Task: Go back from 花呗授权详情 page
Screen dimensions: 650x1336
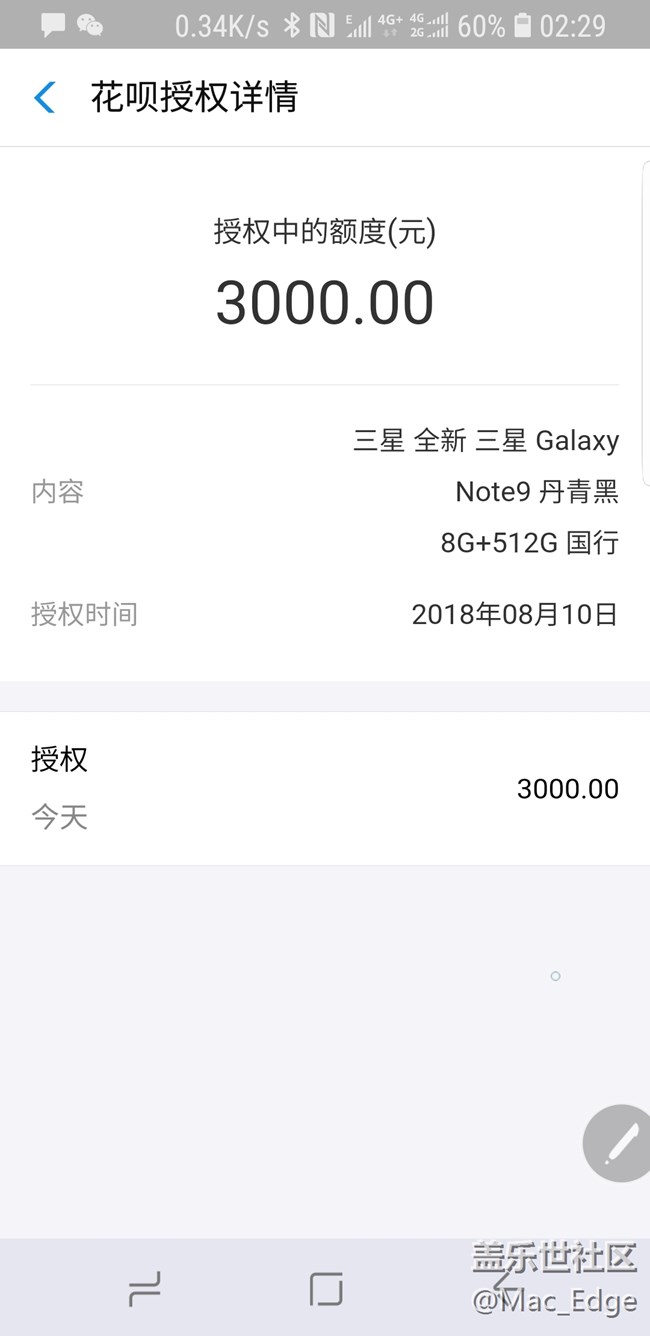Action: pos(44,98)
